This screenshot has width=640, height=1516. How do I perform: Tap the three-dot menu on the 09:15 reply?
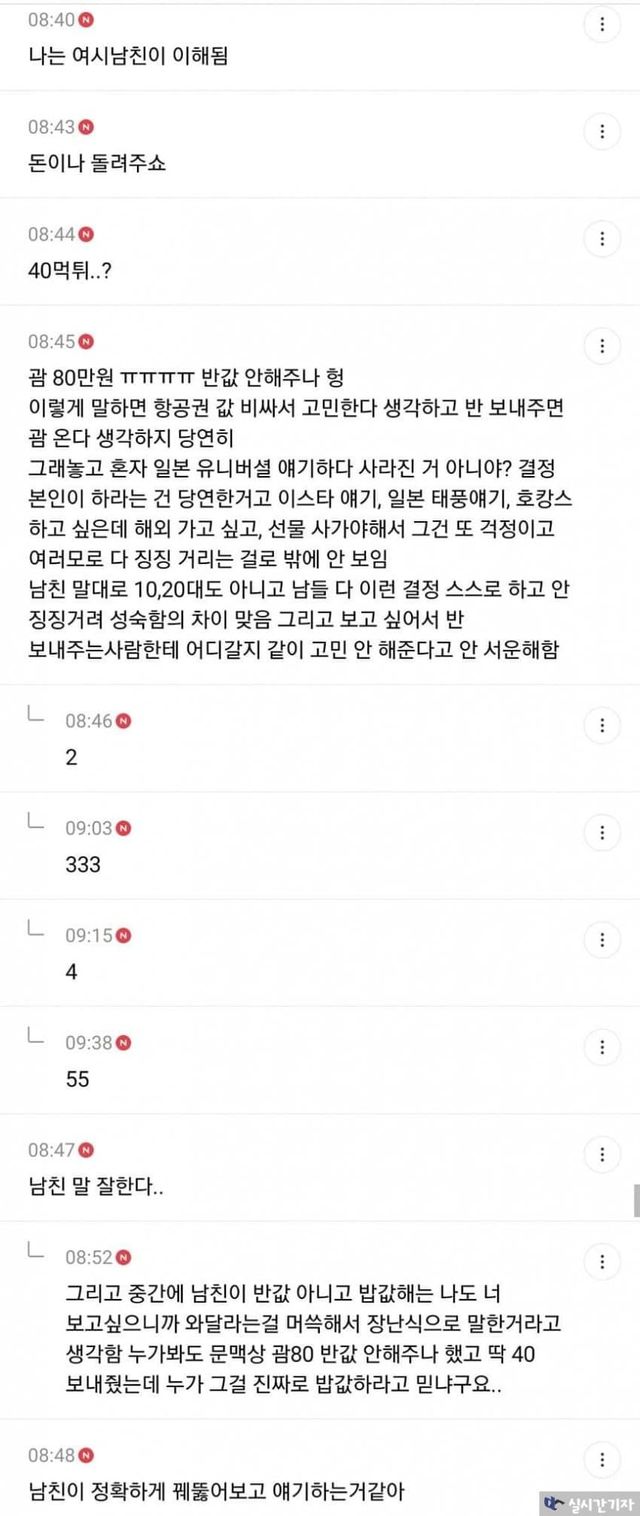pos(602,940)
